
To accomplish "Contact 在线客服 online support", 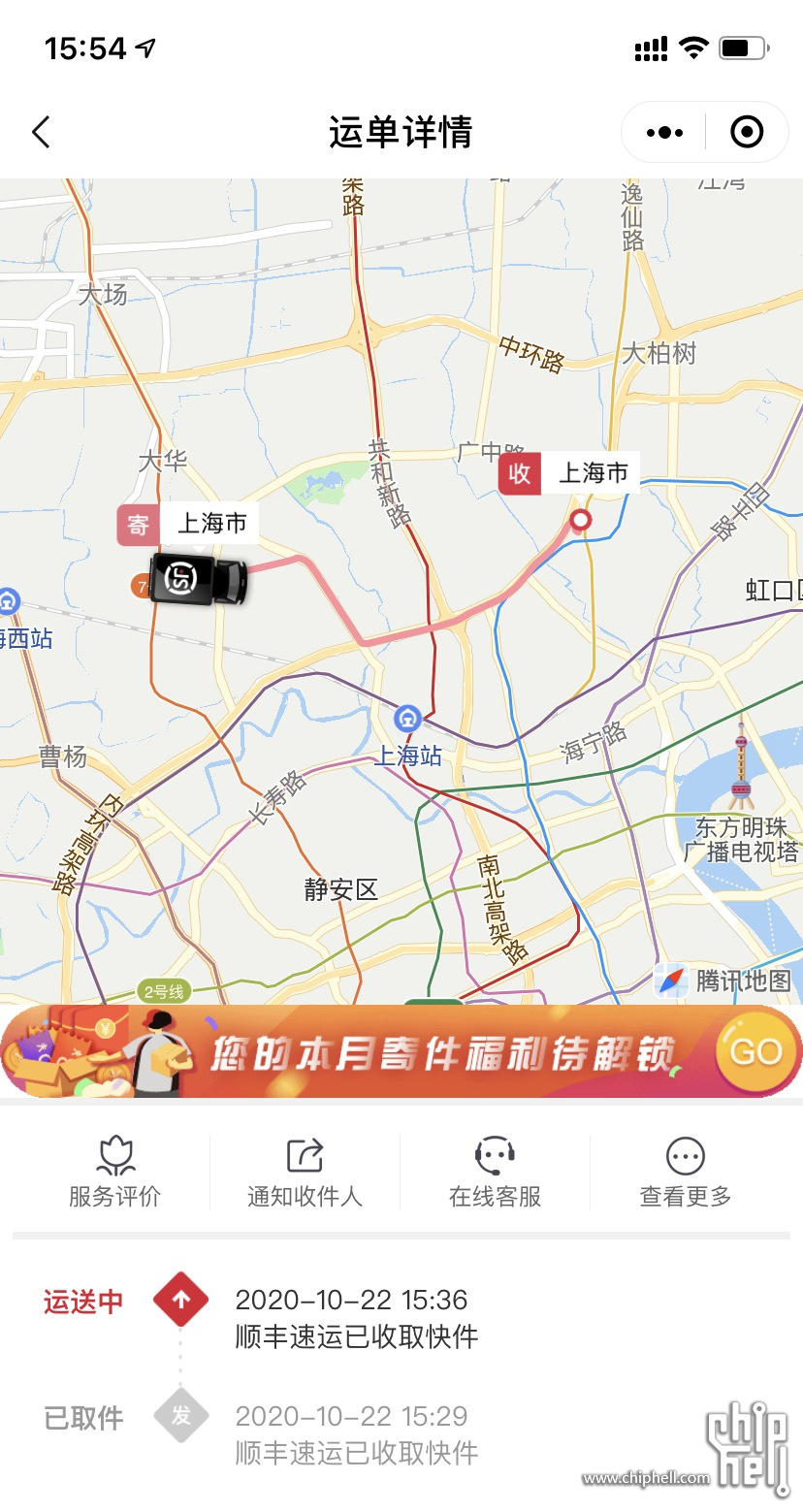I will click(x=495, y=1171).
